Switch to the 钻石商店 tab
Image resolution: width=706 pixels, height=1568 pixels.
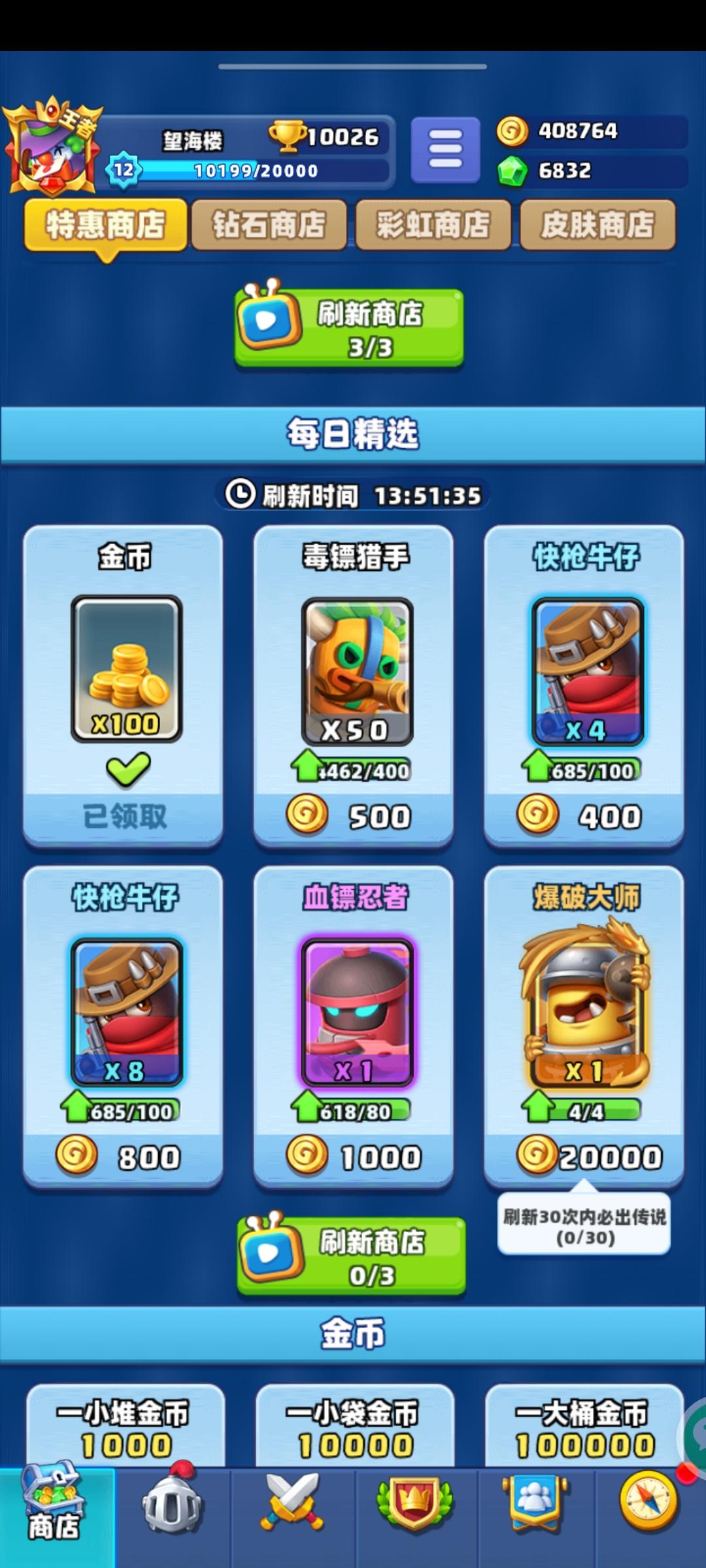click(x=269, y=225)
